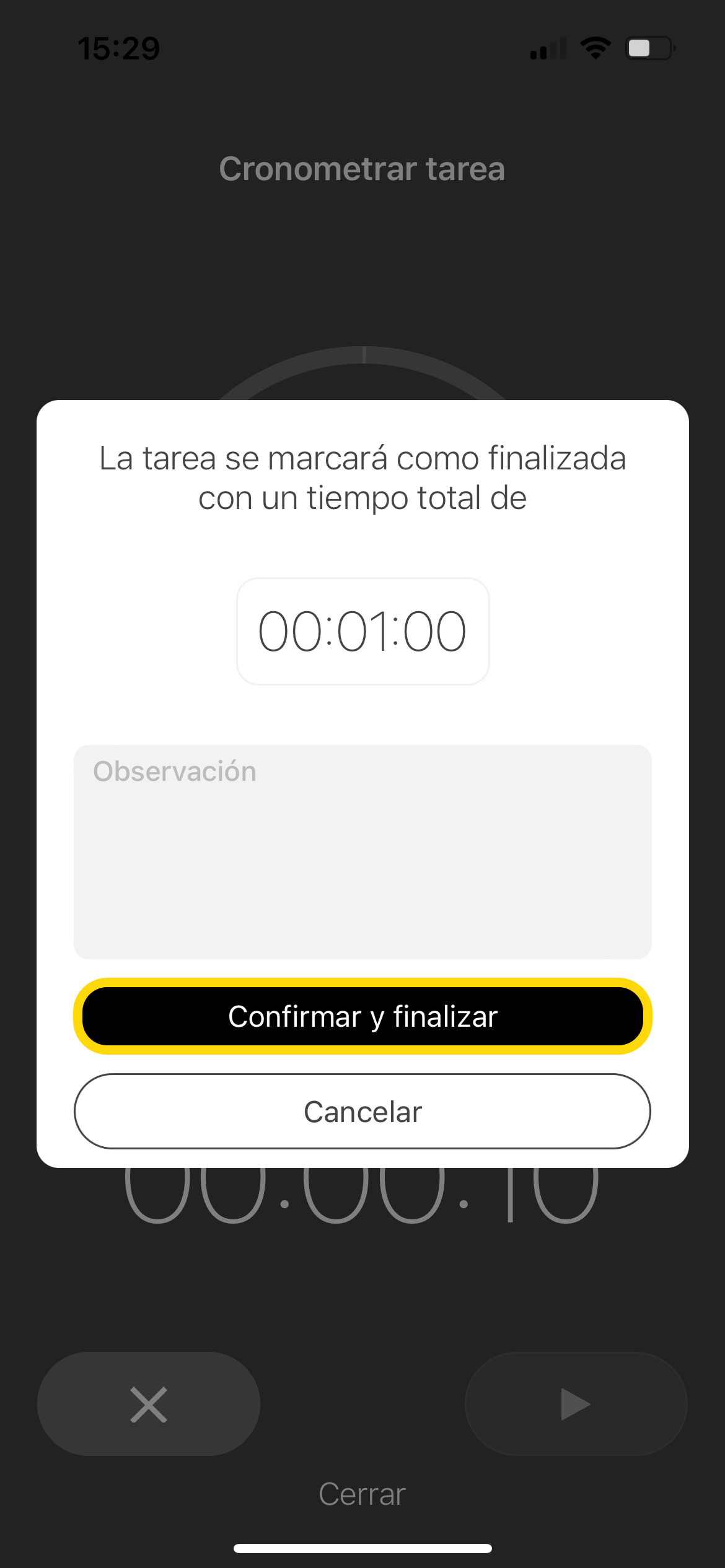Screen dimensions: 725x1568
Task: Focus the Observación text field
Action: click(362, 852)
